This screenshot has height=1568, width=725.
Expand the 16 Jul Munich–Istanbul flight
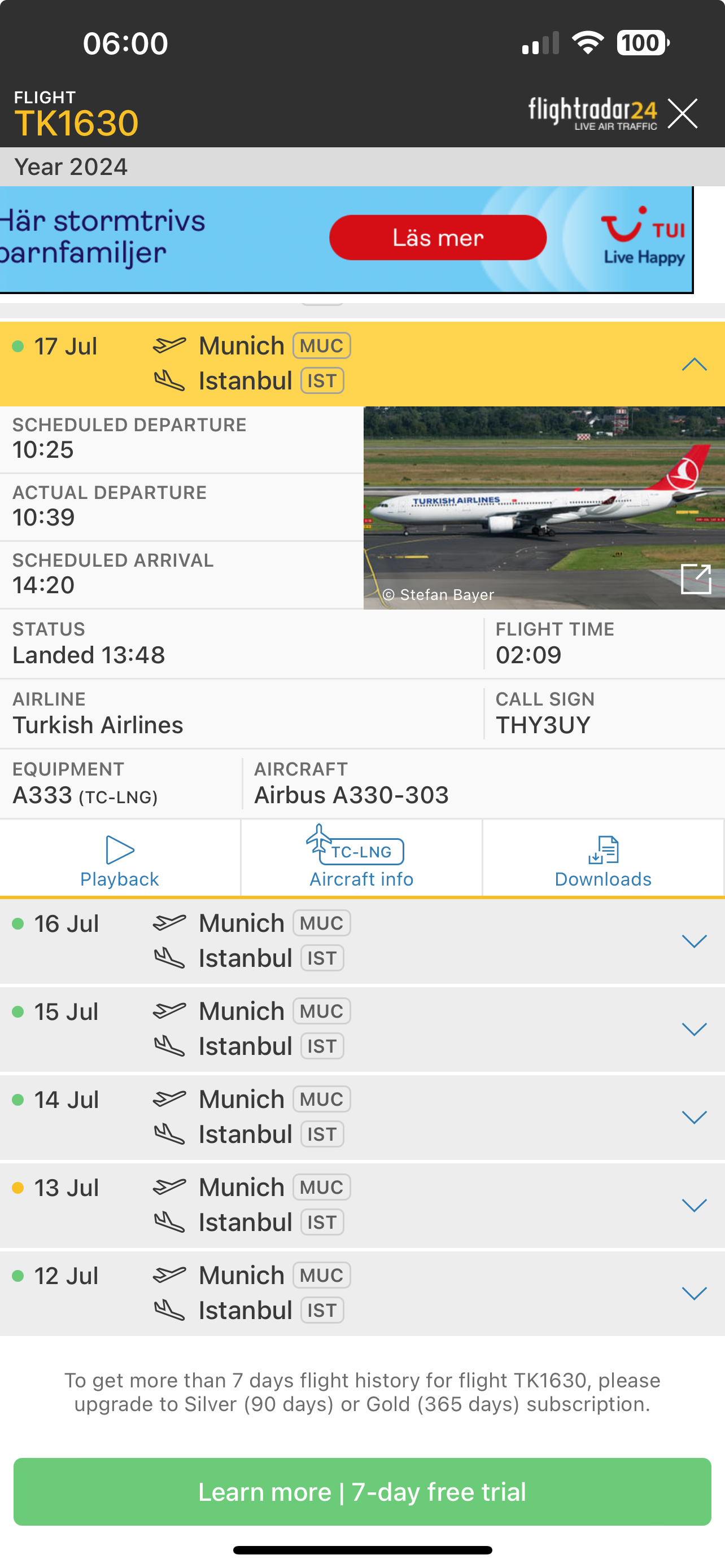click(x=693, y=941)
